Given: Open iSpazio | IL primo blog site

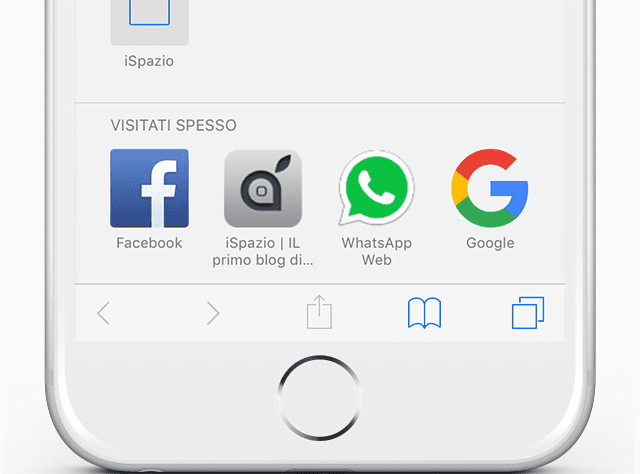Looking at the screenshot, I should pyautogui.click(x=263, y=189).
